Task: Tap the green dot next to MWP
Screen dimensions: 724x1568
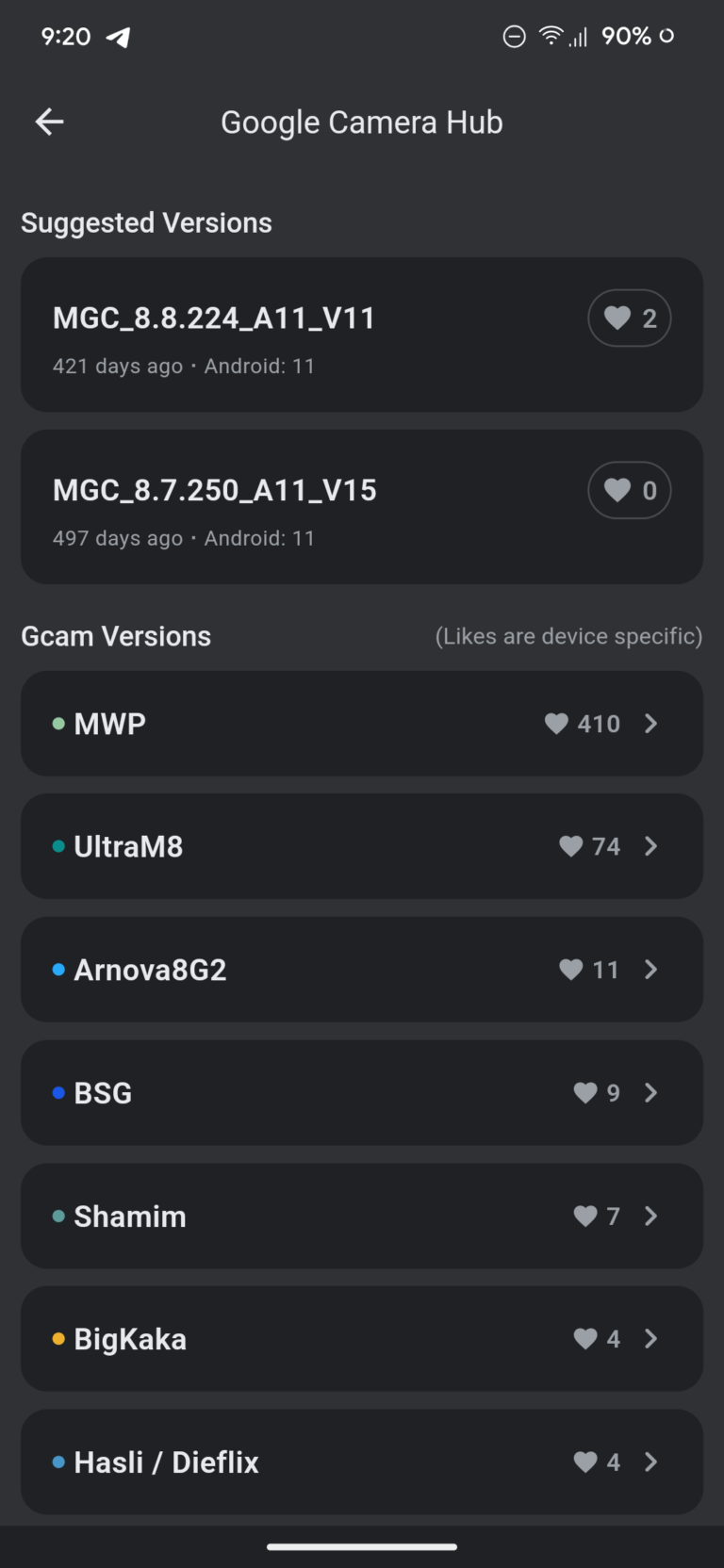Action: coord(58,722)
